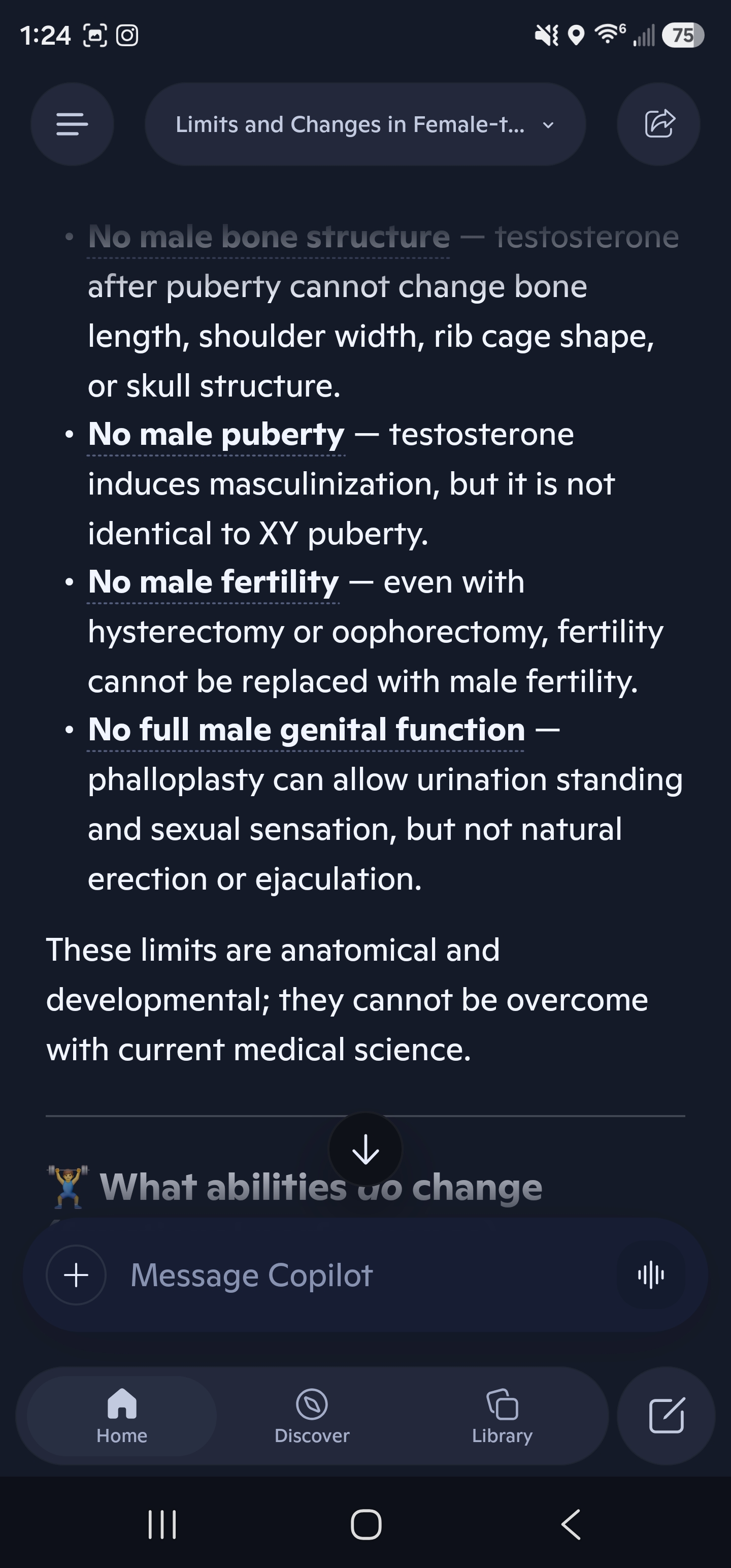731x1568 pixels.
Task: Switch to the Library tab
Action: (x=502, y=1416)
